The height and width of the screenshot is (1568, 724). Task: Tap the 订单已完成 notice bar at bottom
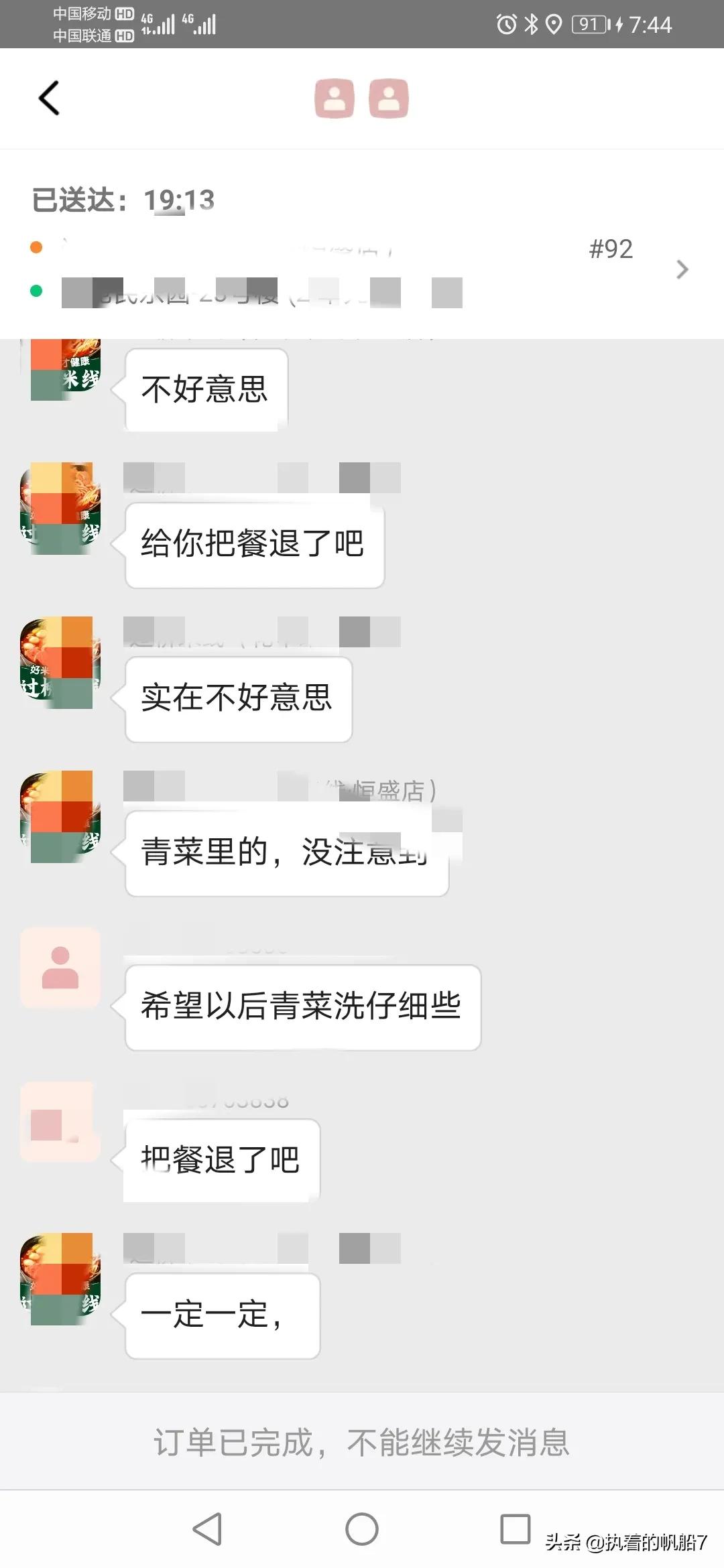362,1442
